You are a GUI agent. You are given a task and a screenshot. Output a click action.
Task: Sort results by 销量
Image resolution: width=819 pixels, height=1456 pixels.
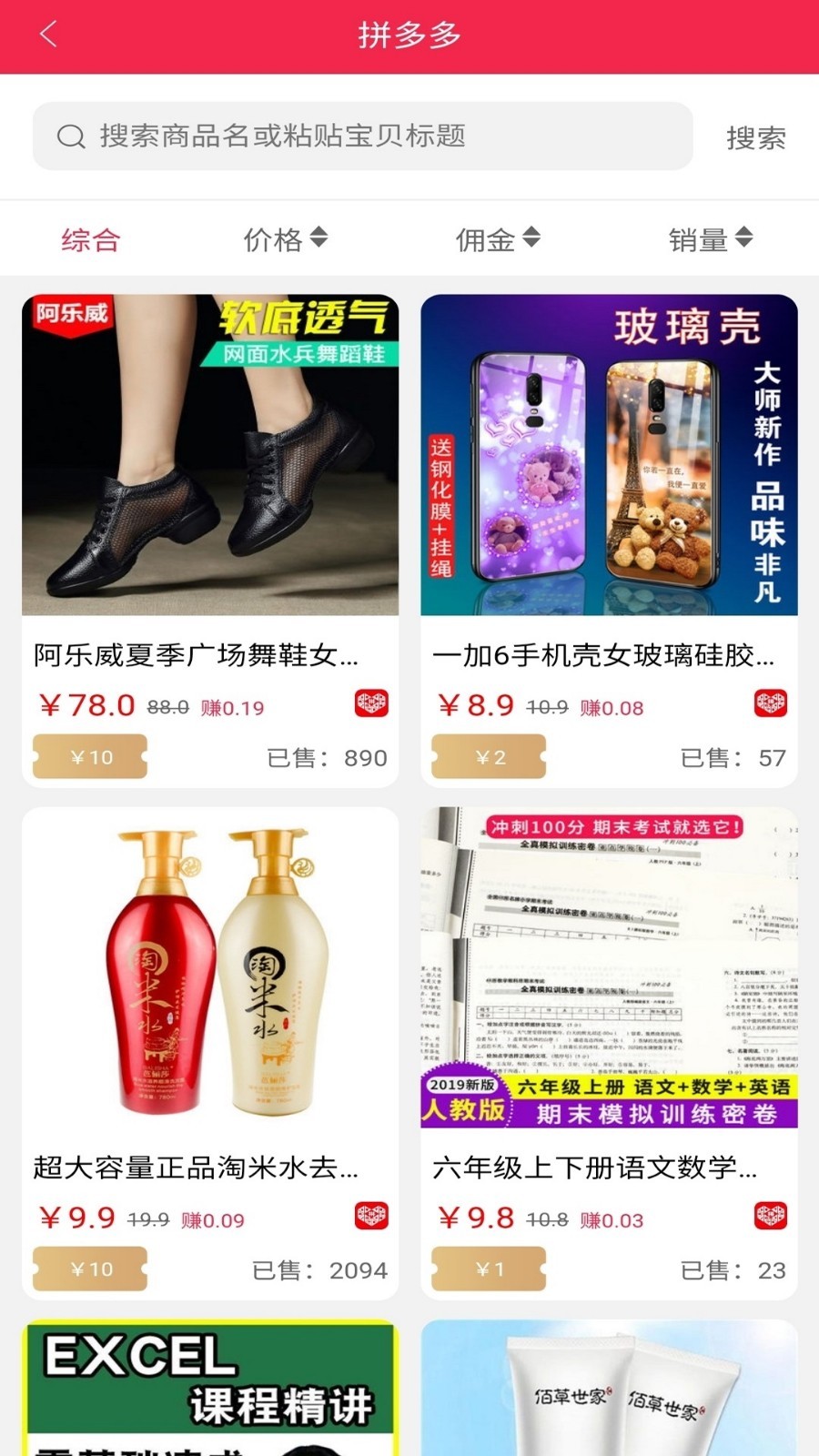click(x=711, y=239)
